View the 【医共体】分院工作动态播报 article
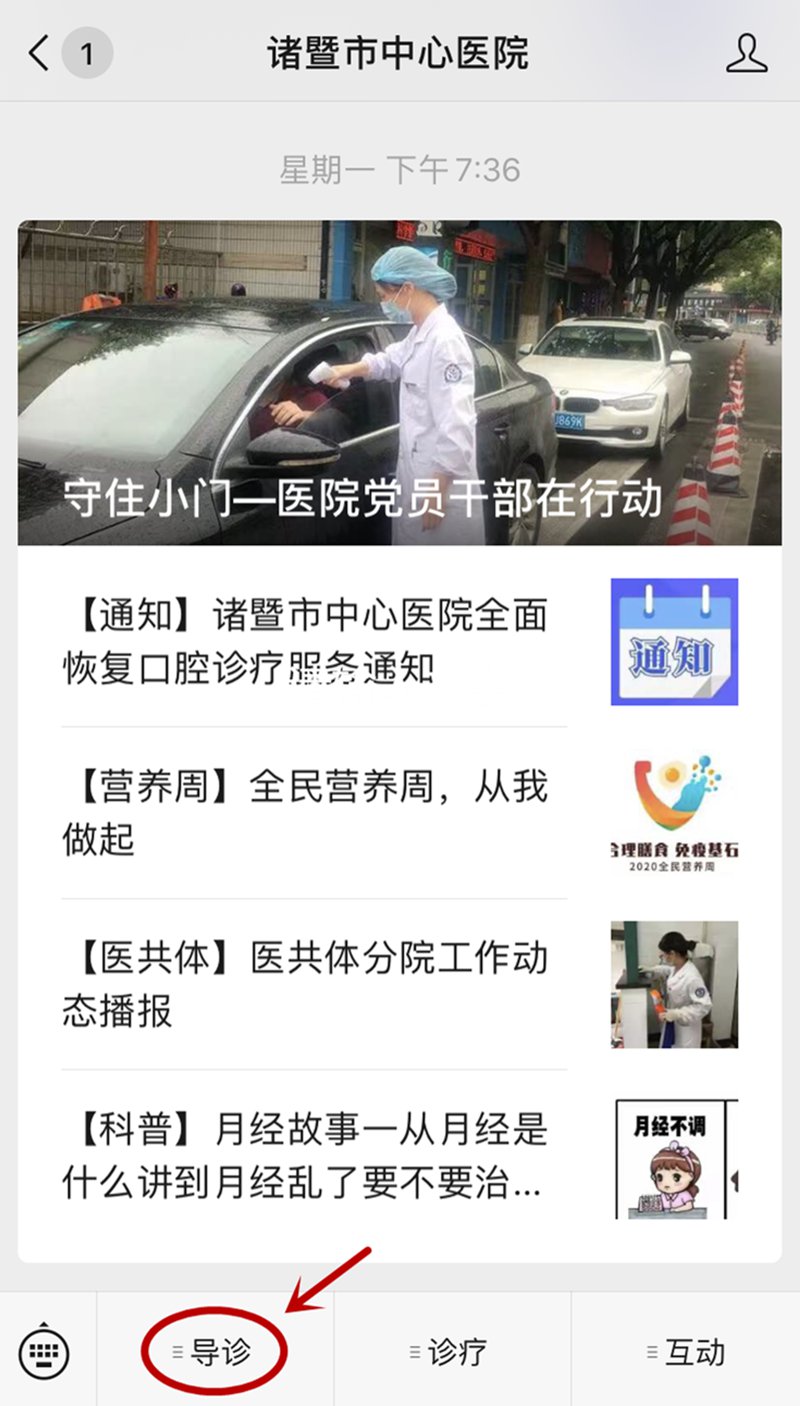This screenshot has width=800, height=1406. pos(305,984)
